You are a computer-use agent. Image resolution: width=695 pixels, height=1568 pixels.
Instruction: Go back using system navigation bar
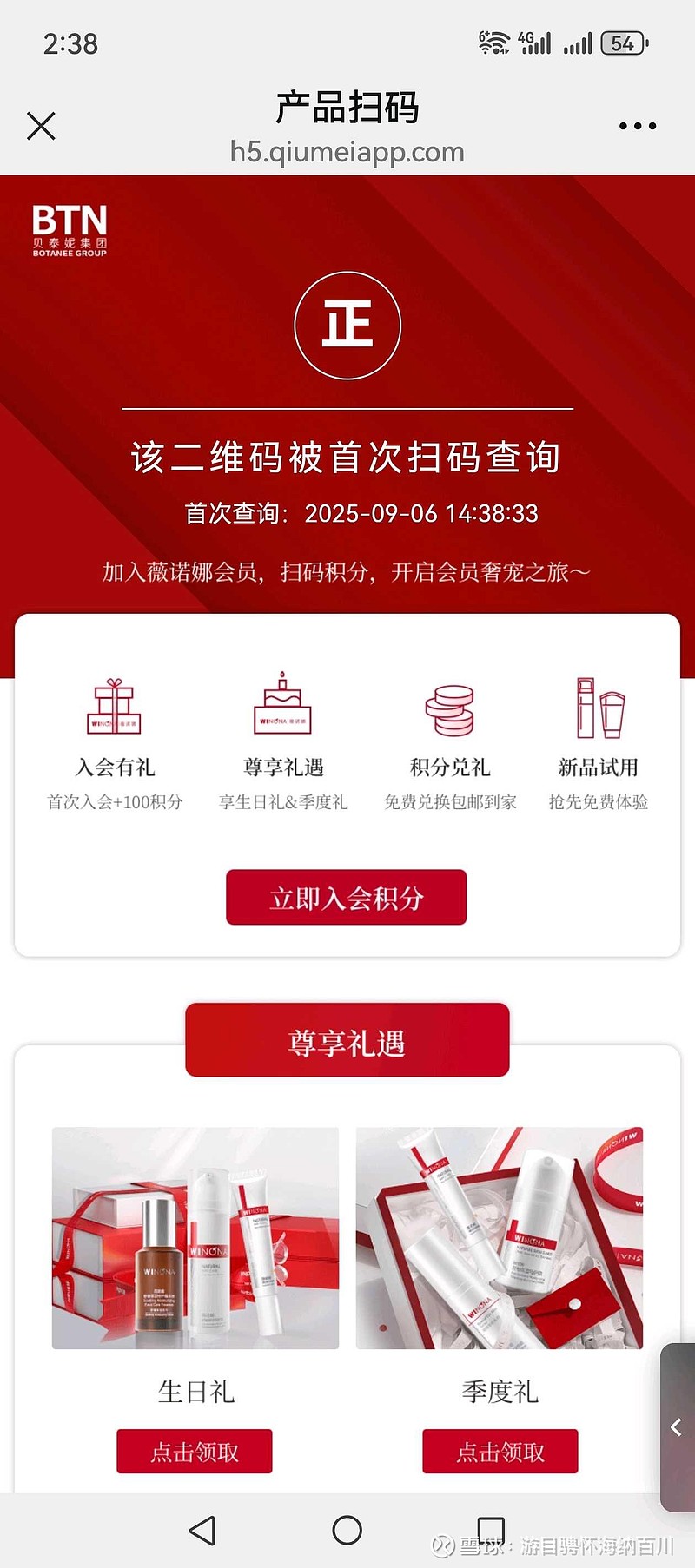(x=202, y=1530)
